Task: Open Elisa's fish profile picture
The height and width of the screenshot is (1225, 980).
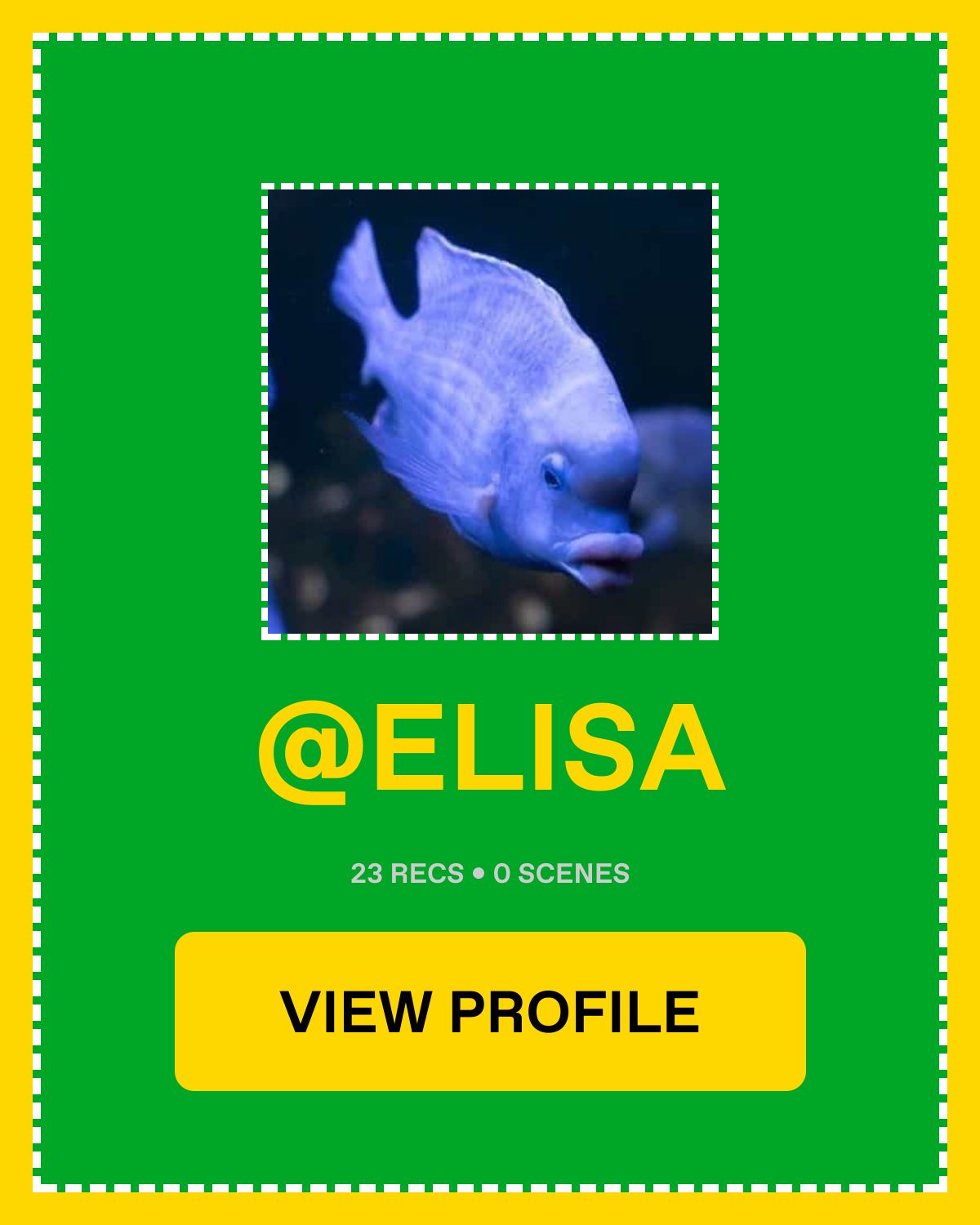Action: click(x=490, y=411)
